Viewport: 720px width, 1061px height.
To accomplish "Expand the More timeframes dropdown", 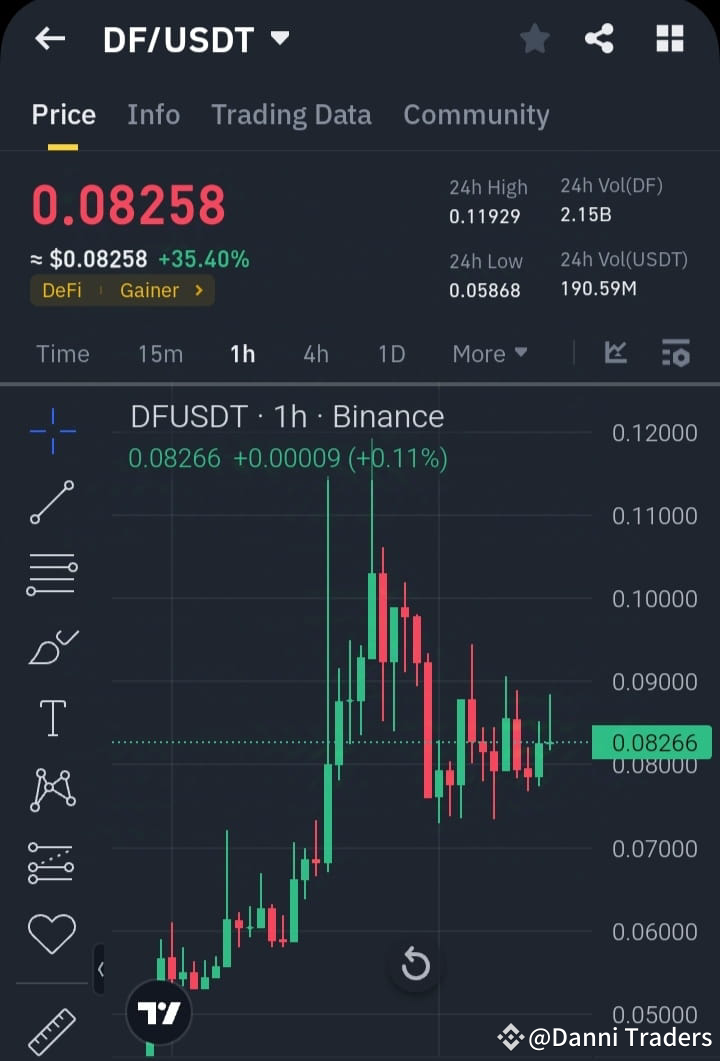I will click(489, 353).
